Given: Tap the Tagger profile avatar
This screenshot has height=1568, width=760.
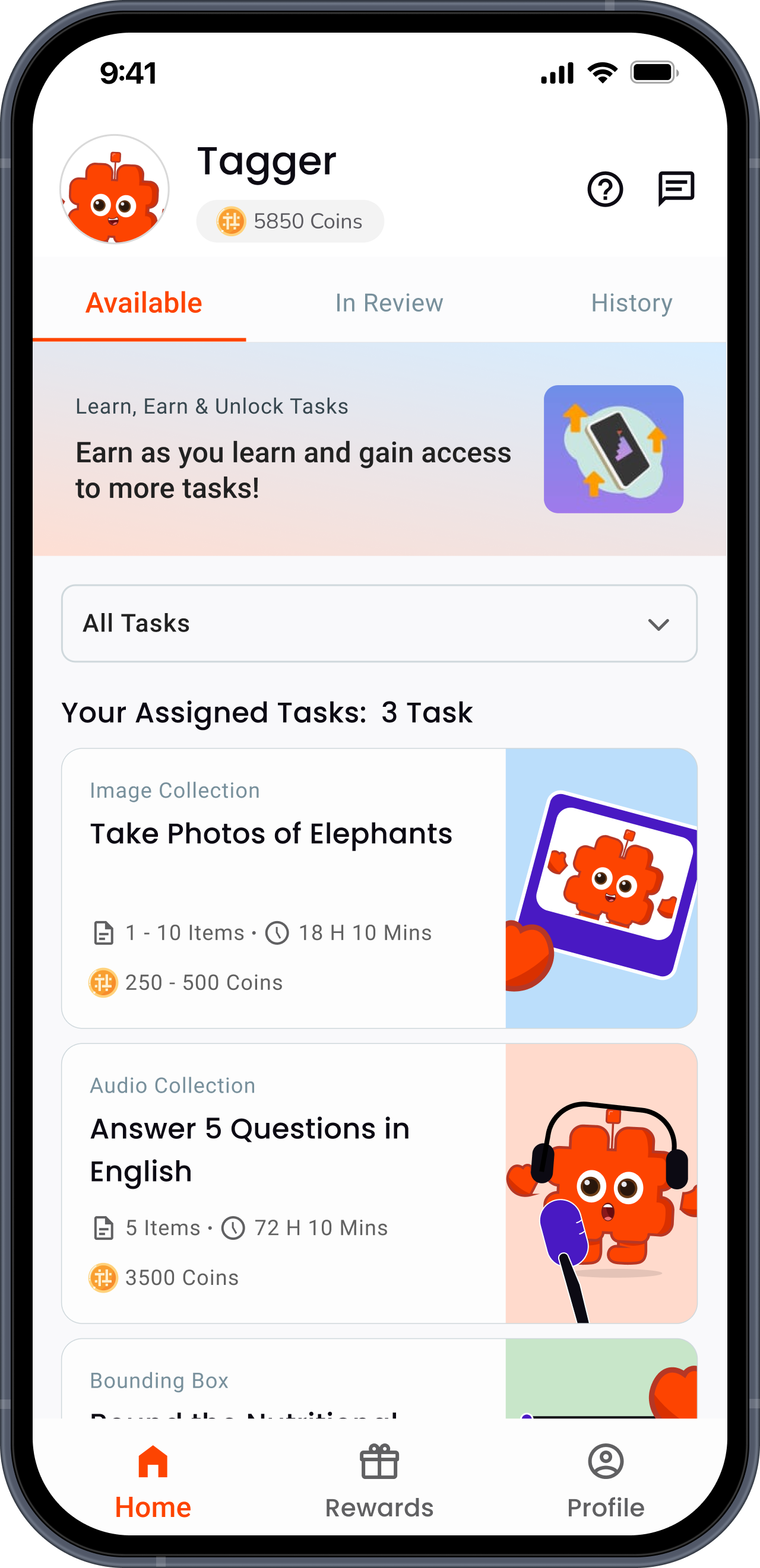Looking at the screenshot, I should click(x=115, y=189).
